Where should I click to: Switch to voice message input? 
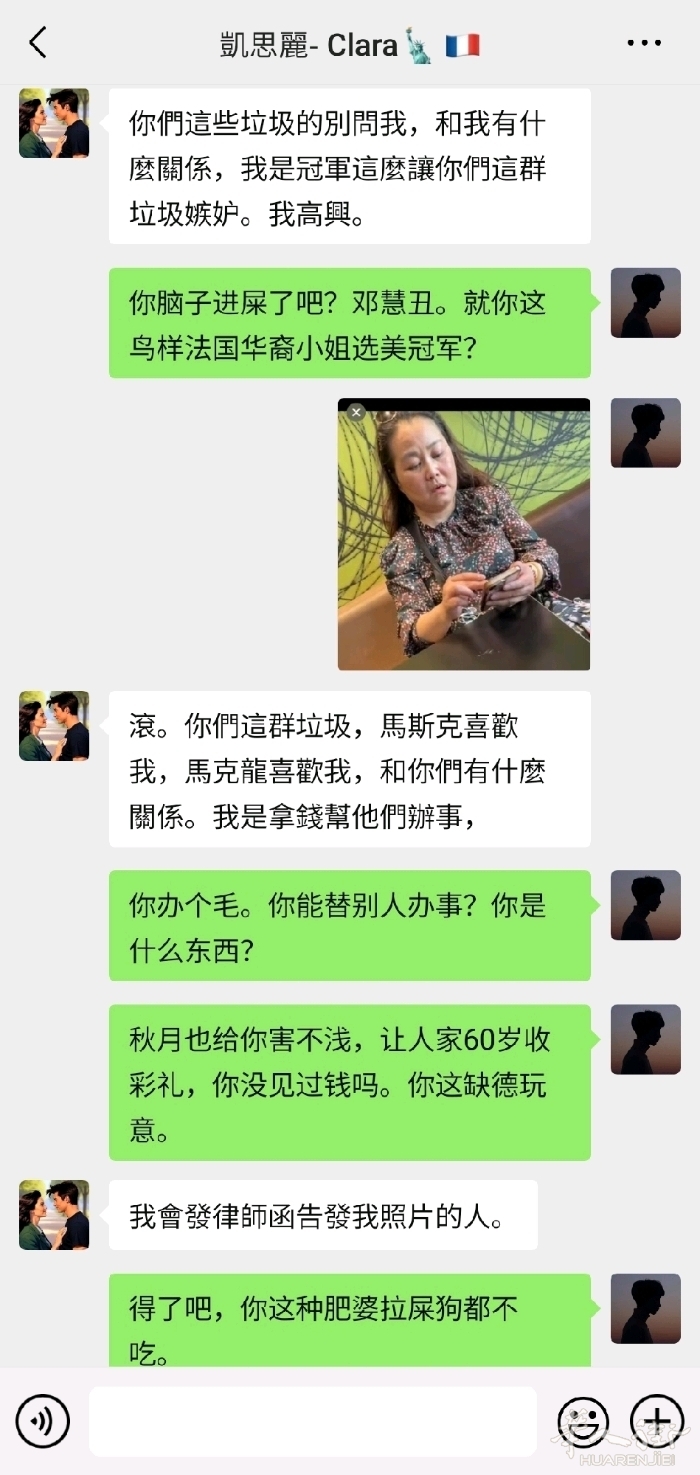click(43, 1421)
